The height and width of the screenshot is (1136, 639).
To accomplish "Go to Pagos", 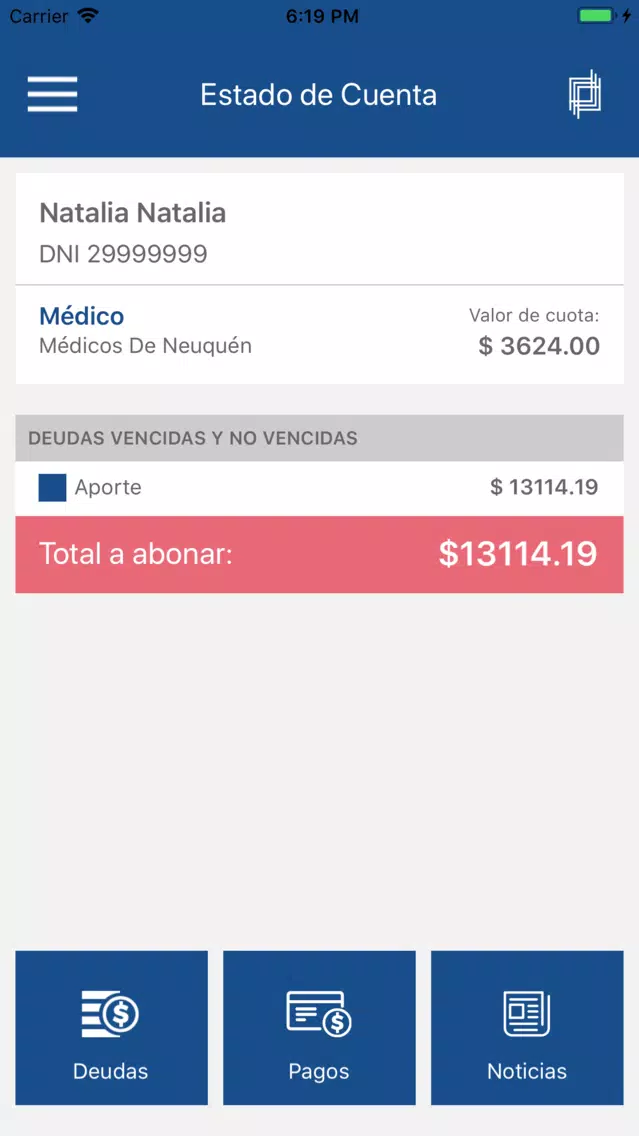I will click(x=320, y=1027).
